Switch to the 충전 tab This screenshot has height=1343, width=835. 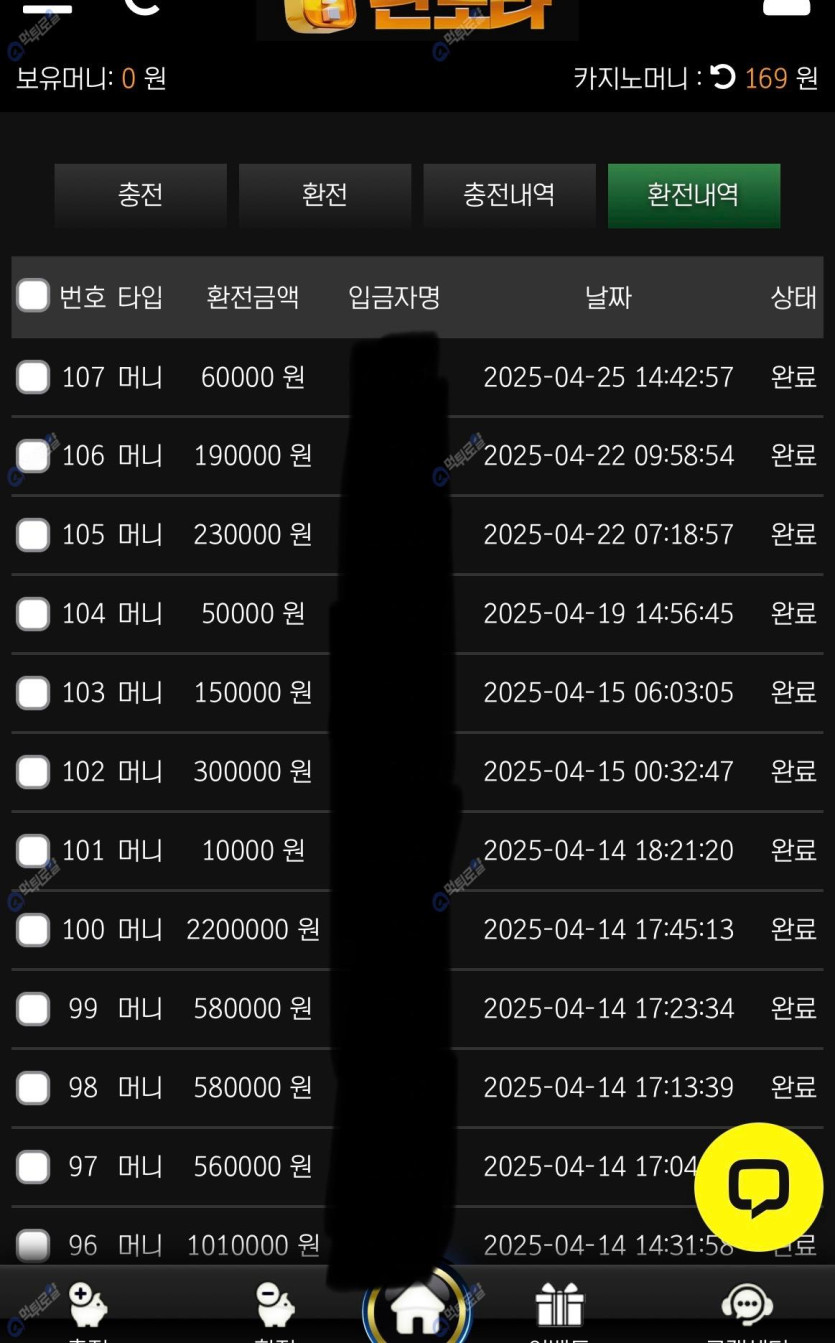[141, 195]
